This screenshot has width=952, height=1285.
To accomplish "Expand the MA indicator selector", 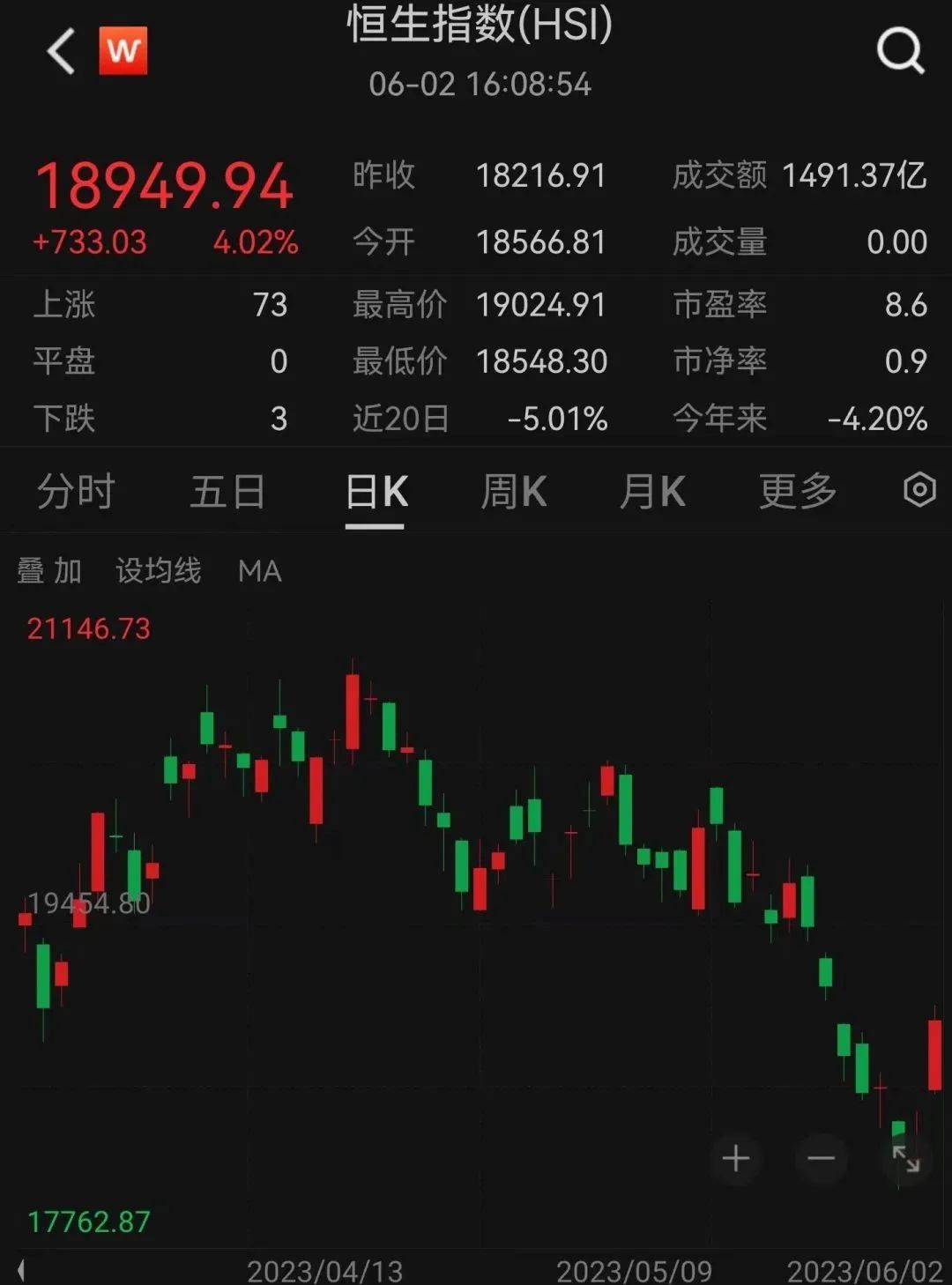I will coord(260,571).
